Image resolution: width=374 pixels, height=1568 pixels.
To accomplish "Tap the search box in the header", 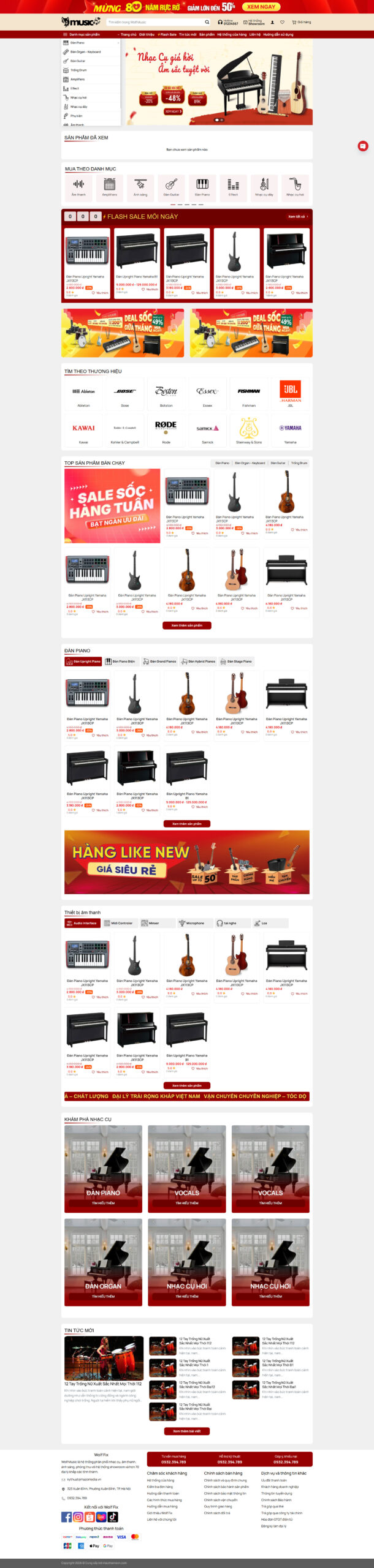I will click(155, 22).
